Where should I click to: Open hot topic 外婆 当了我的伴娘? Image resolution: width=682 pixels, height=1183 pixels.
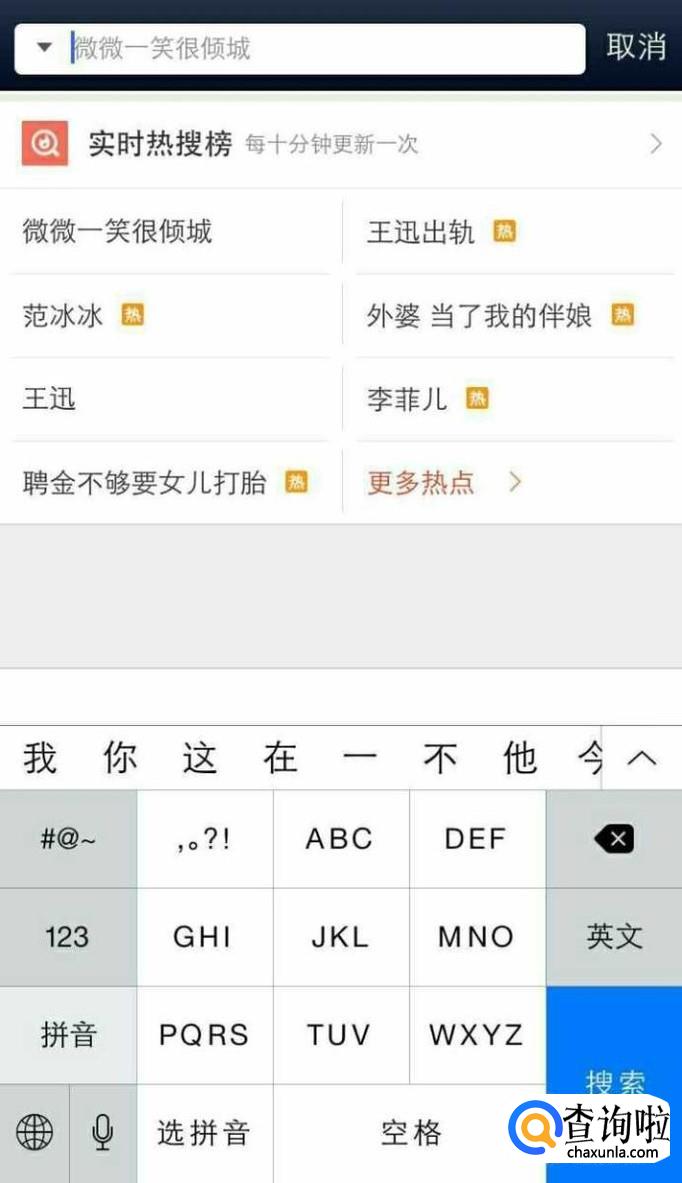[x=479, y=315]
